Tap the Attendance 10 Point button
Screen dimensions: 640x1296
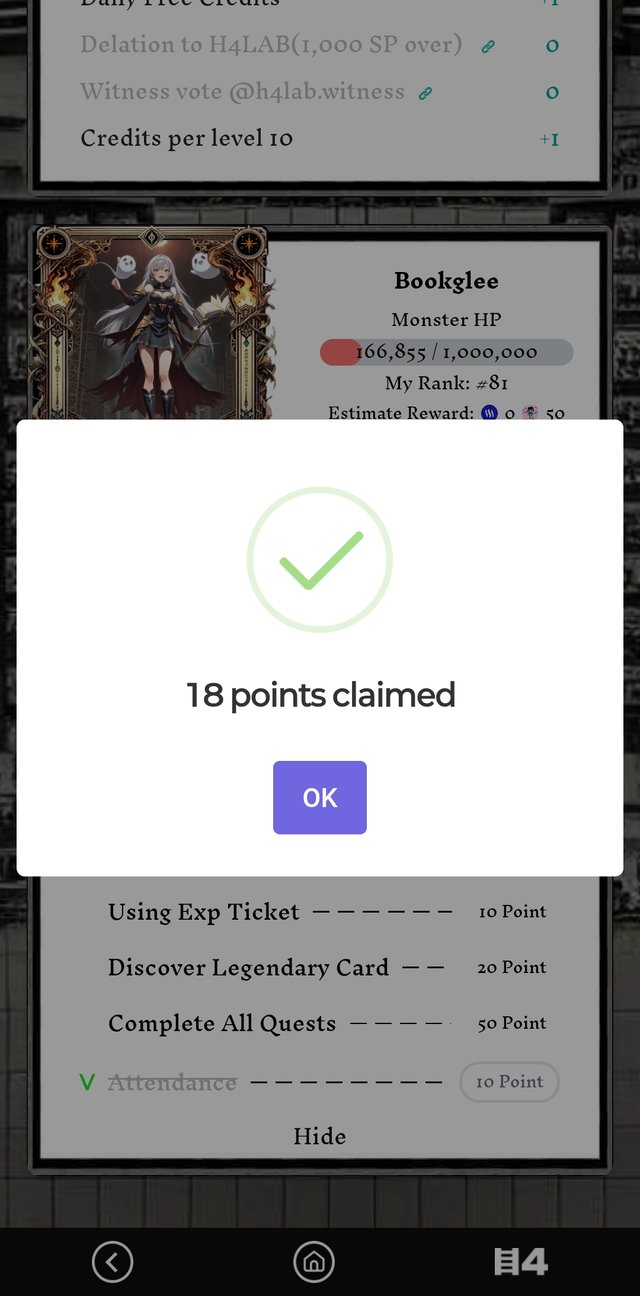pyautogui.click(x=509, y=1082)
